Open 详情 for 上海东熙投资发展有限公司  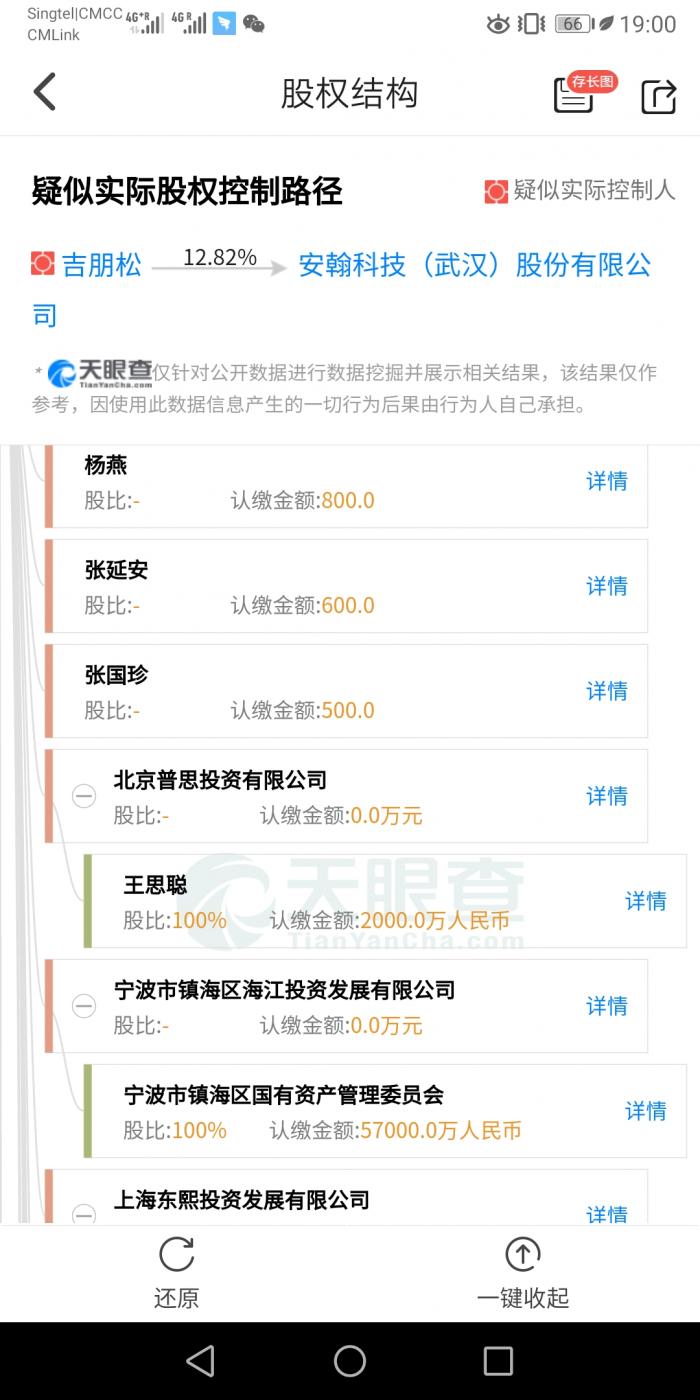coord(606,1214)
